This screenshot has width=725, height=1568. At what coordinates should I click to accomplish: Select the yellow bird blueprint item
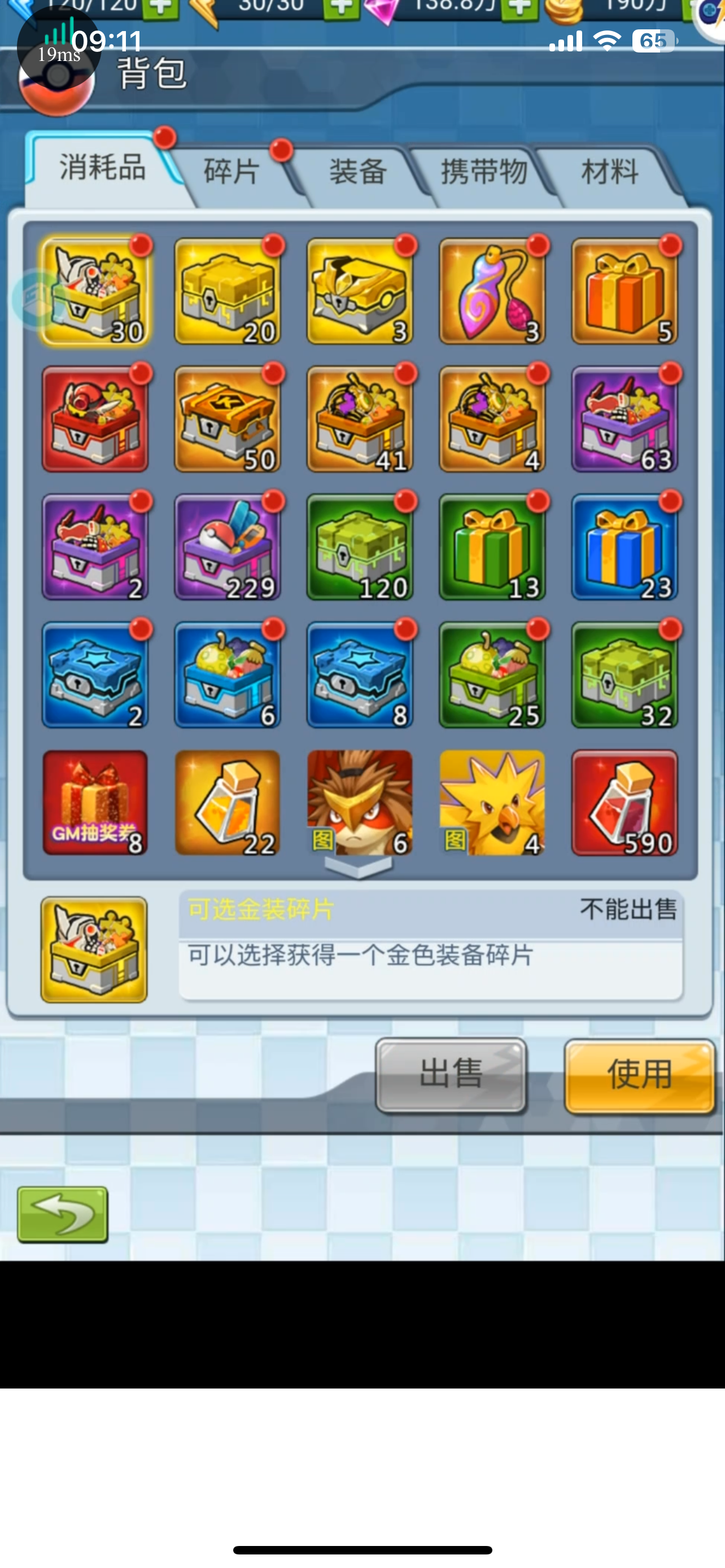click(492, 802)
